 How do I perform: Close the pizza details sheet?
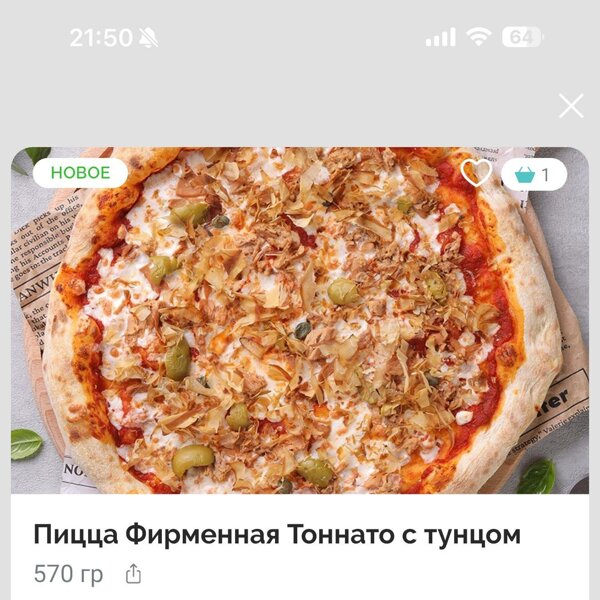click(x=571, y=106)
